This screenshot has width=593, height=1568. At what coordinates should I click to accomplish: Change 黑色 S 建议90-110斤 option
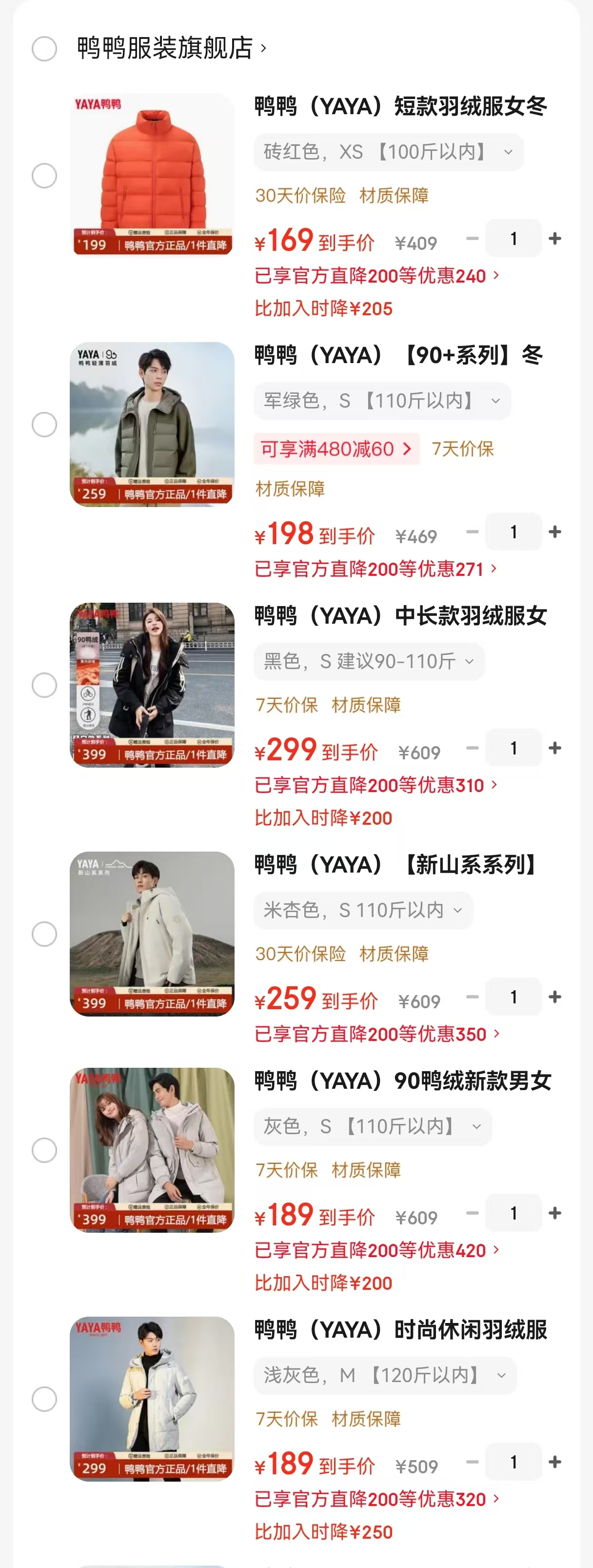click(x=369, y=662)
